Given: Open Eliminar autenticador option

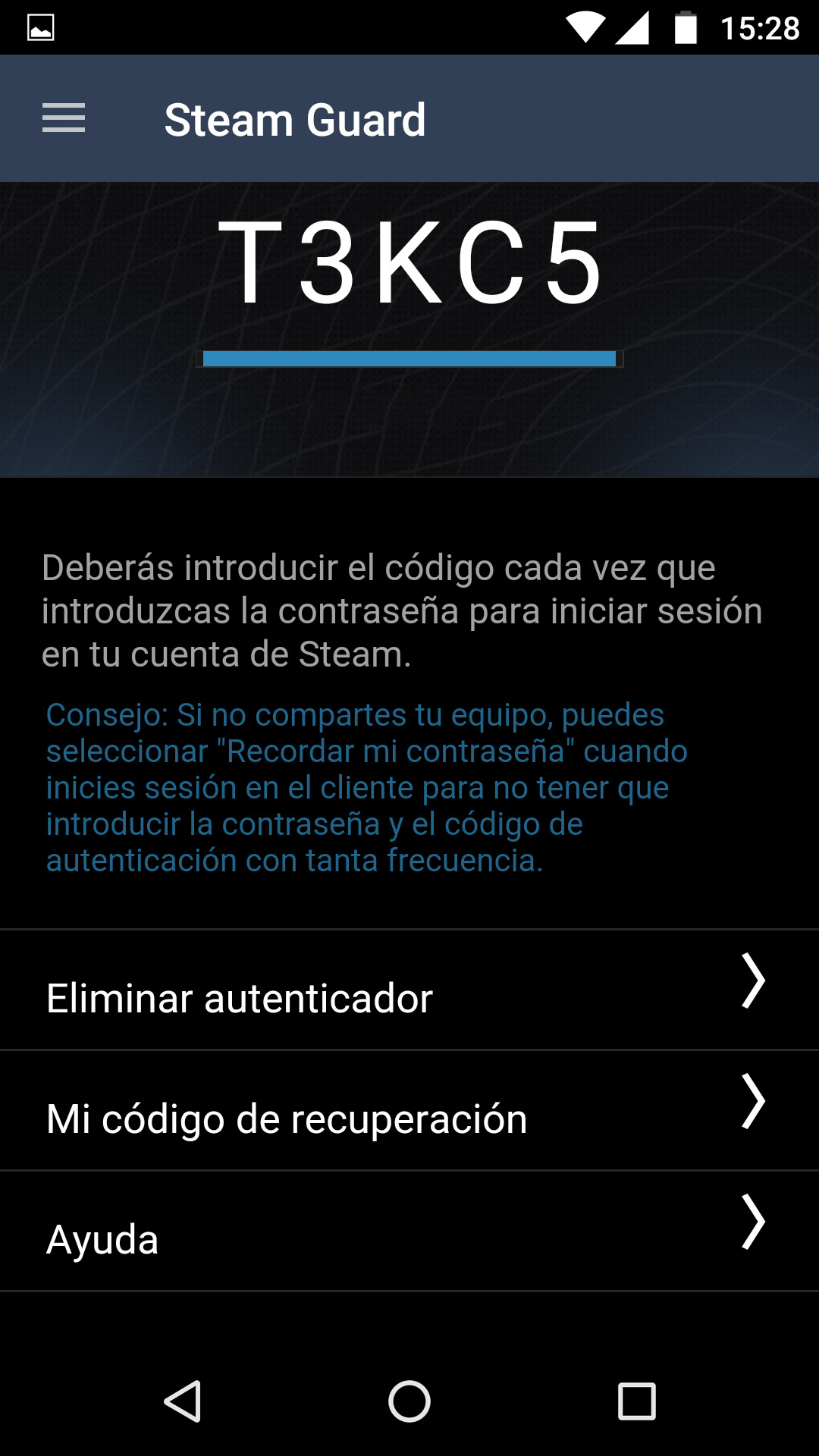Looking at the screenshot, I should click(409, 990).
